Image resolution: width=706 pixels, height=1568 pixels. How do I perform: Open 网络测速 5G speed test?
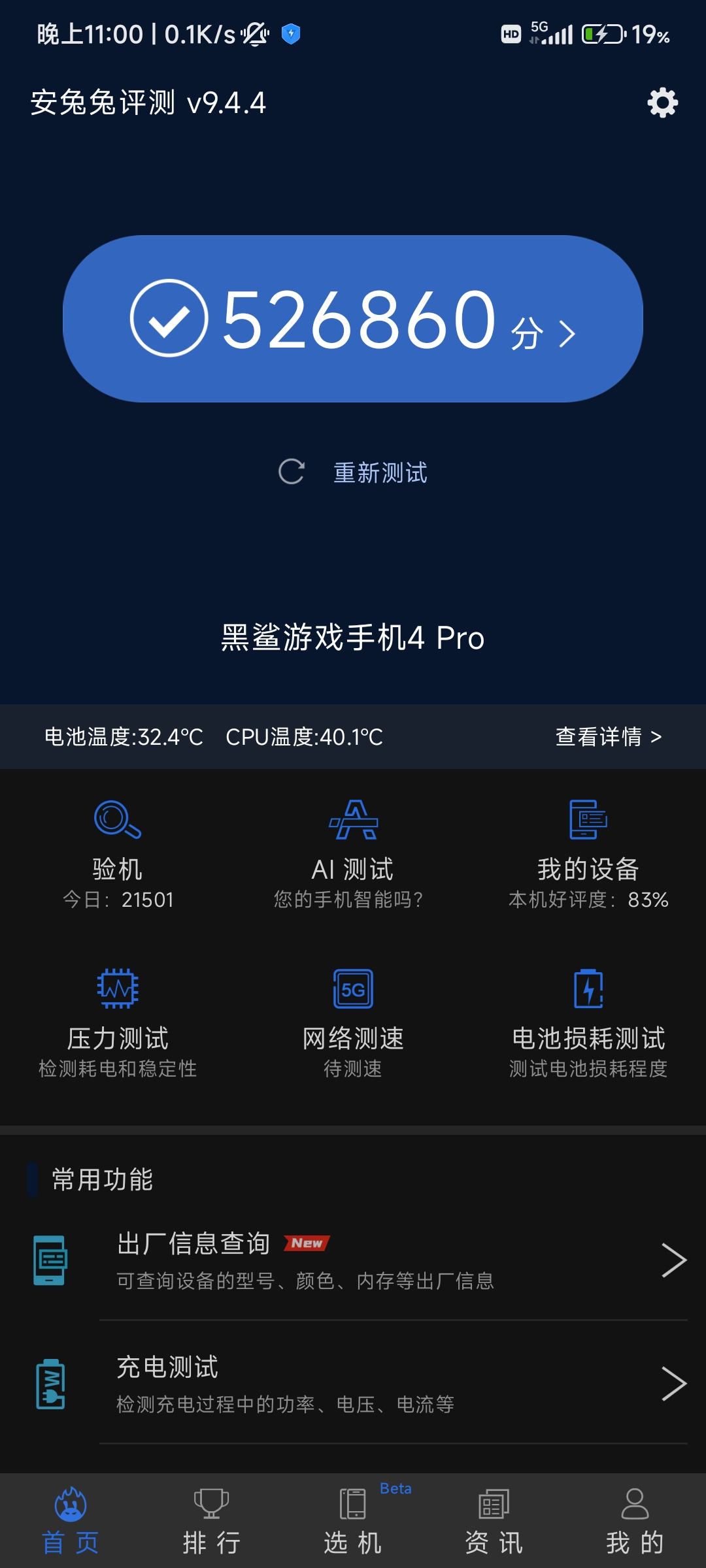click(x=353, y=1024)
